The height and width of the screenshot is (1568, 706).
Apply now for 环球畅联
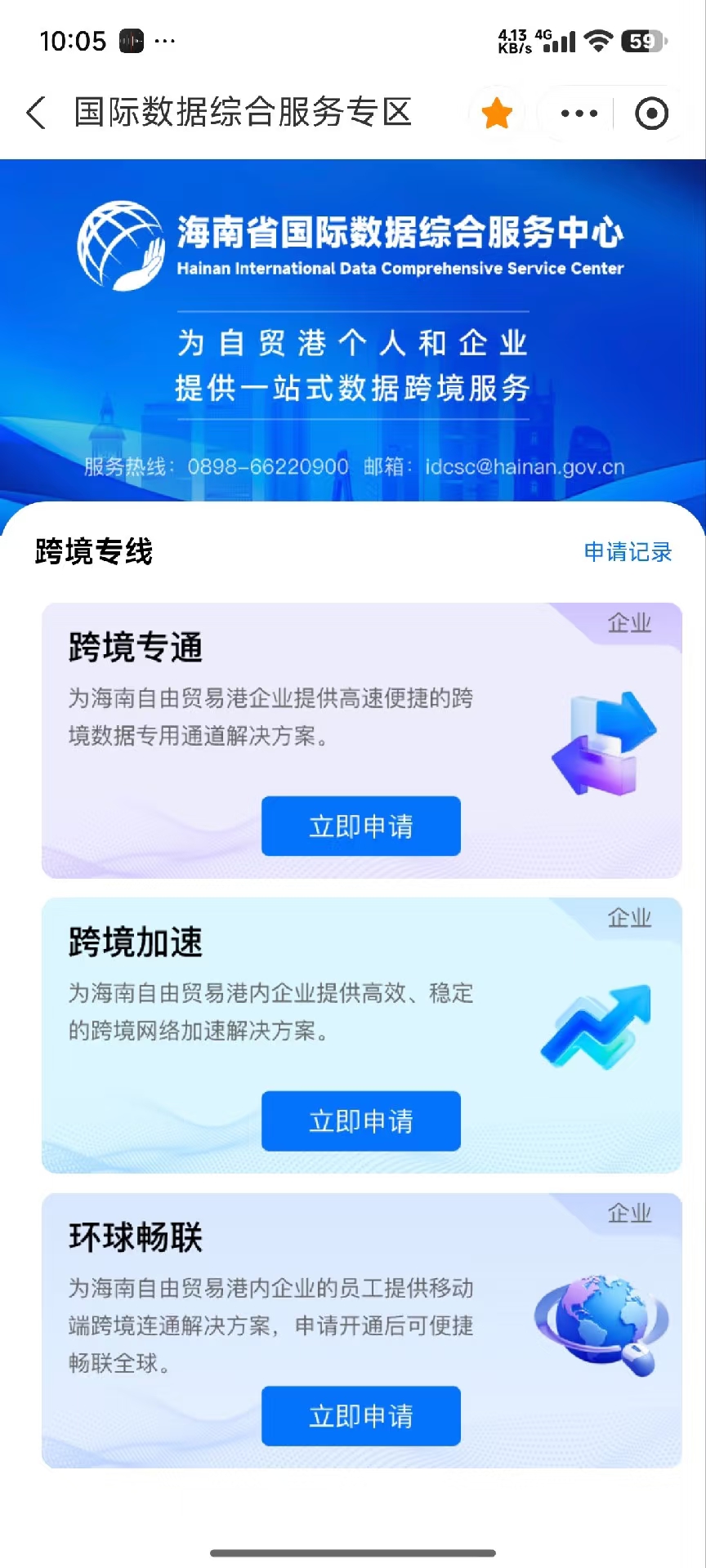tap(361, 1416)
